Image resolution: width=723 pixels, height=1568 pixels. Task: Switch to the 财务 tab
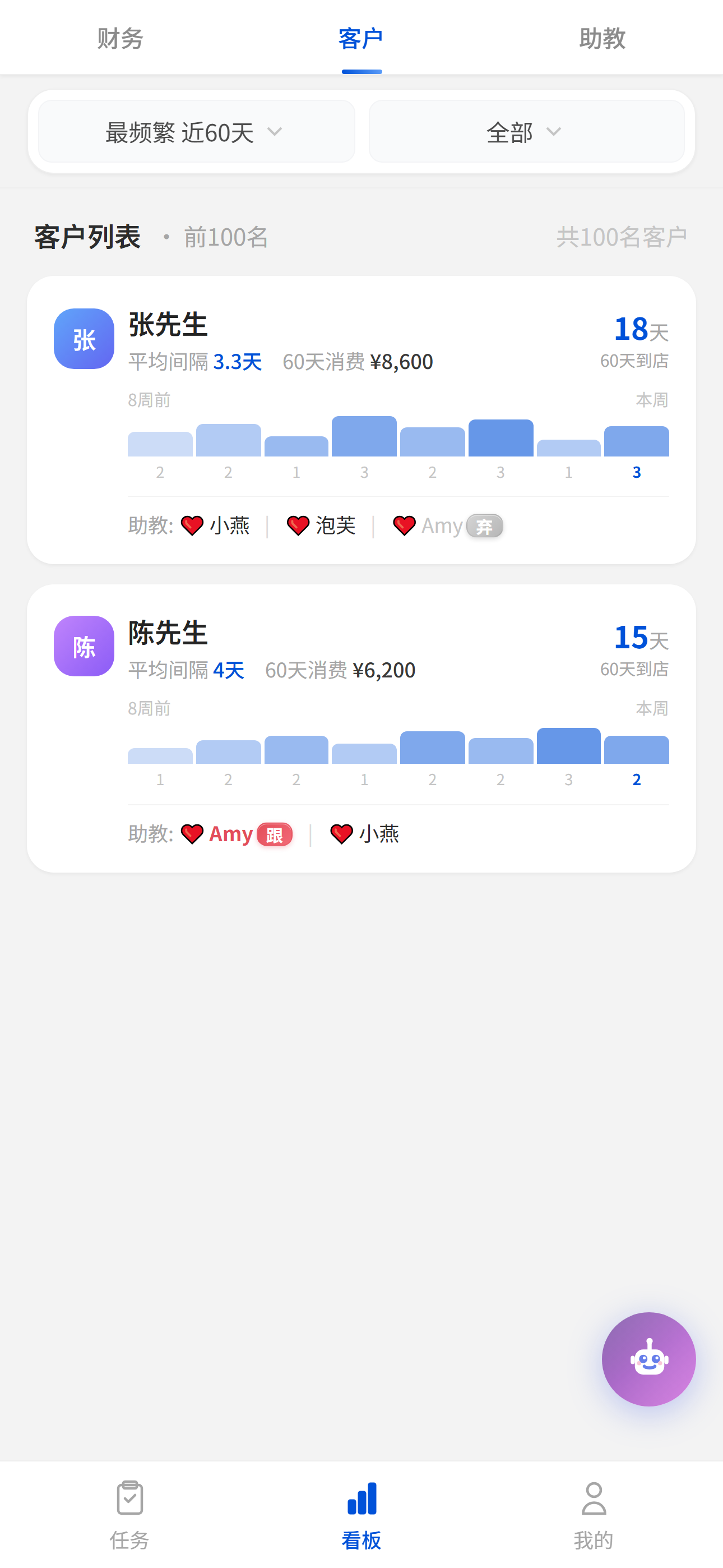120,38
